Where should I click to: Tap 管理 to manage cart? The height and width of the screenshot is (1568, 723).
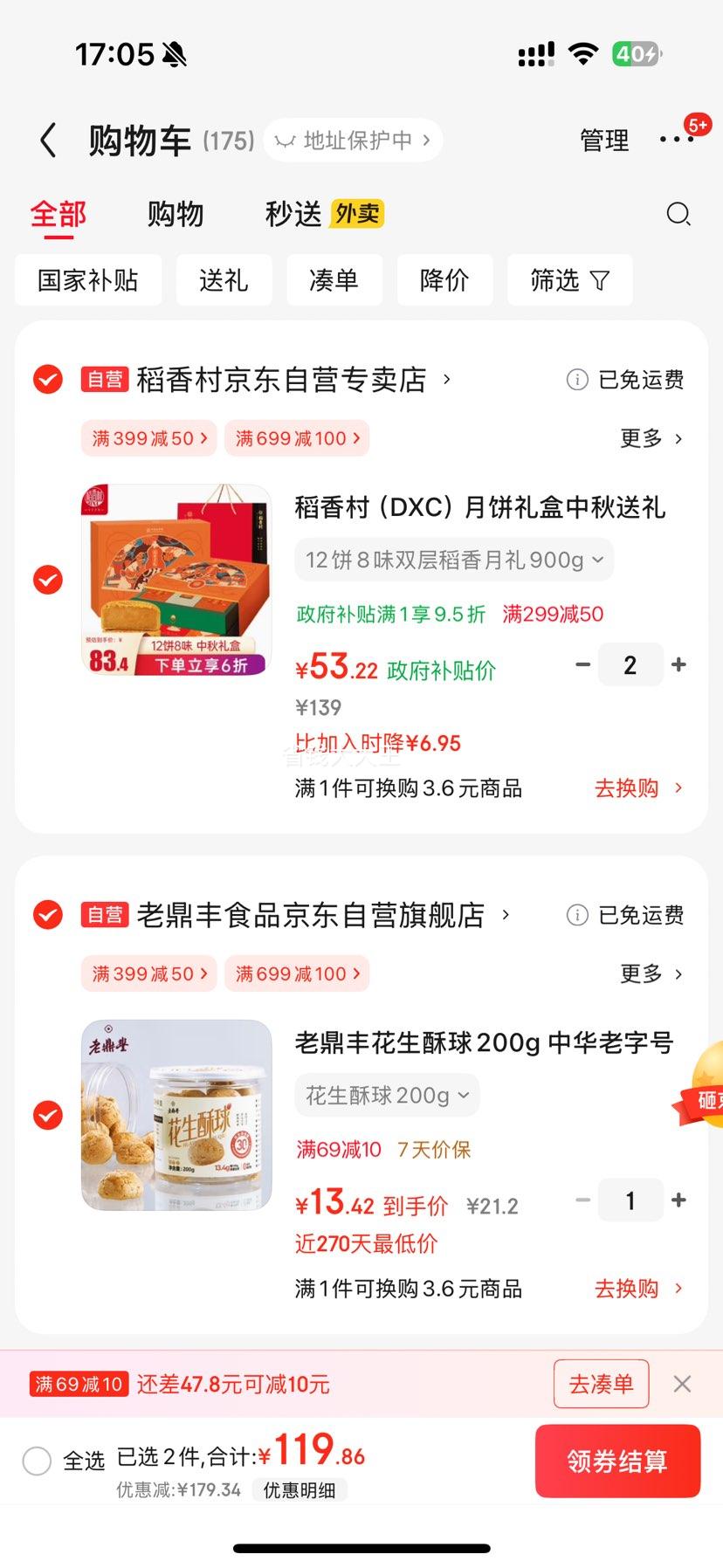coord(604,141)
